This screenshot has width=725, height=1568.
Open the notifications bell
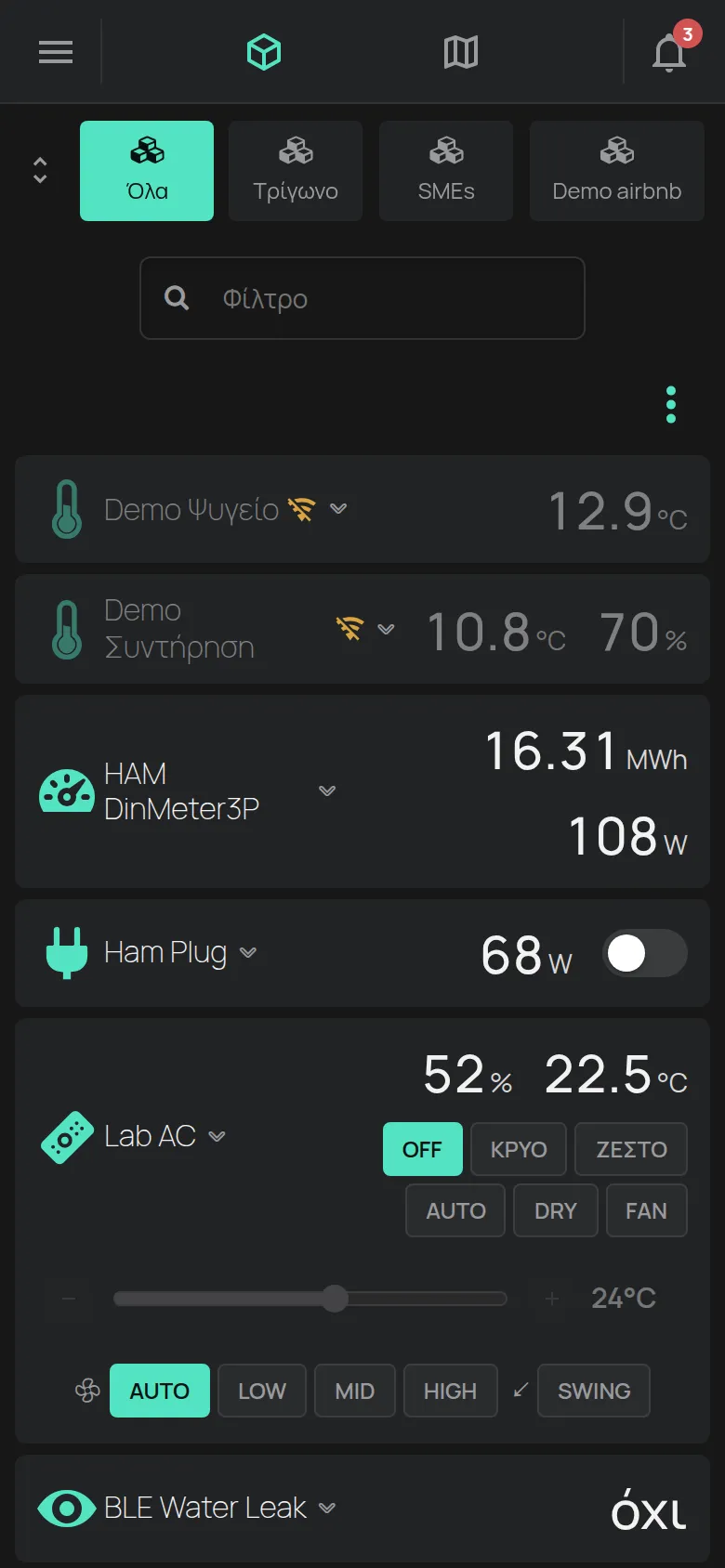[669, 52]
